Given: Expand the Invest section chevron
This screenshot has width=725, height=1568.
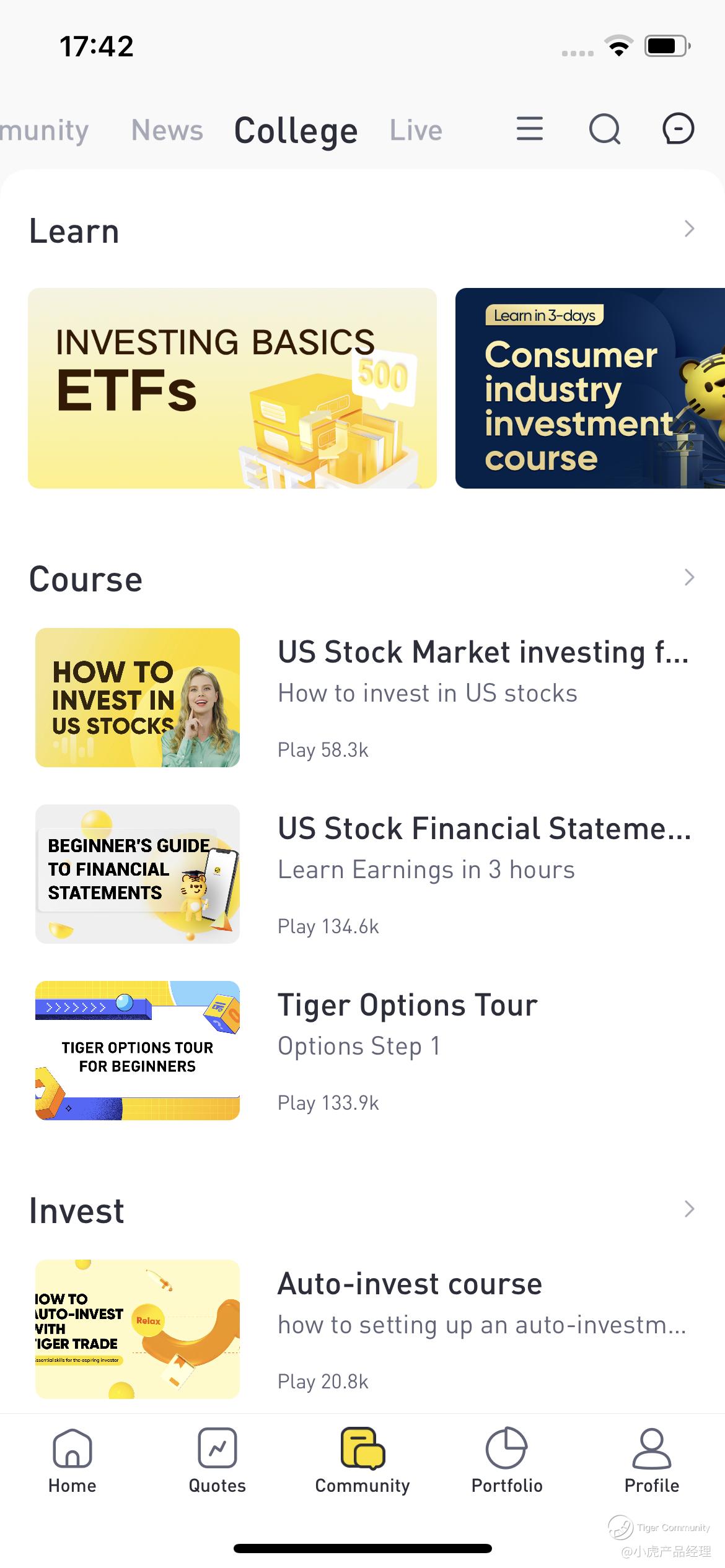Looking at the screenshot, I should point(689,1209).
